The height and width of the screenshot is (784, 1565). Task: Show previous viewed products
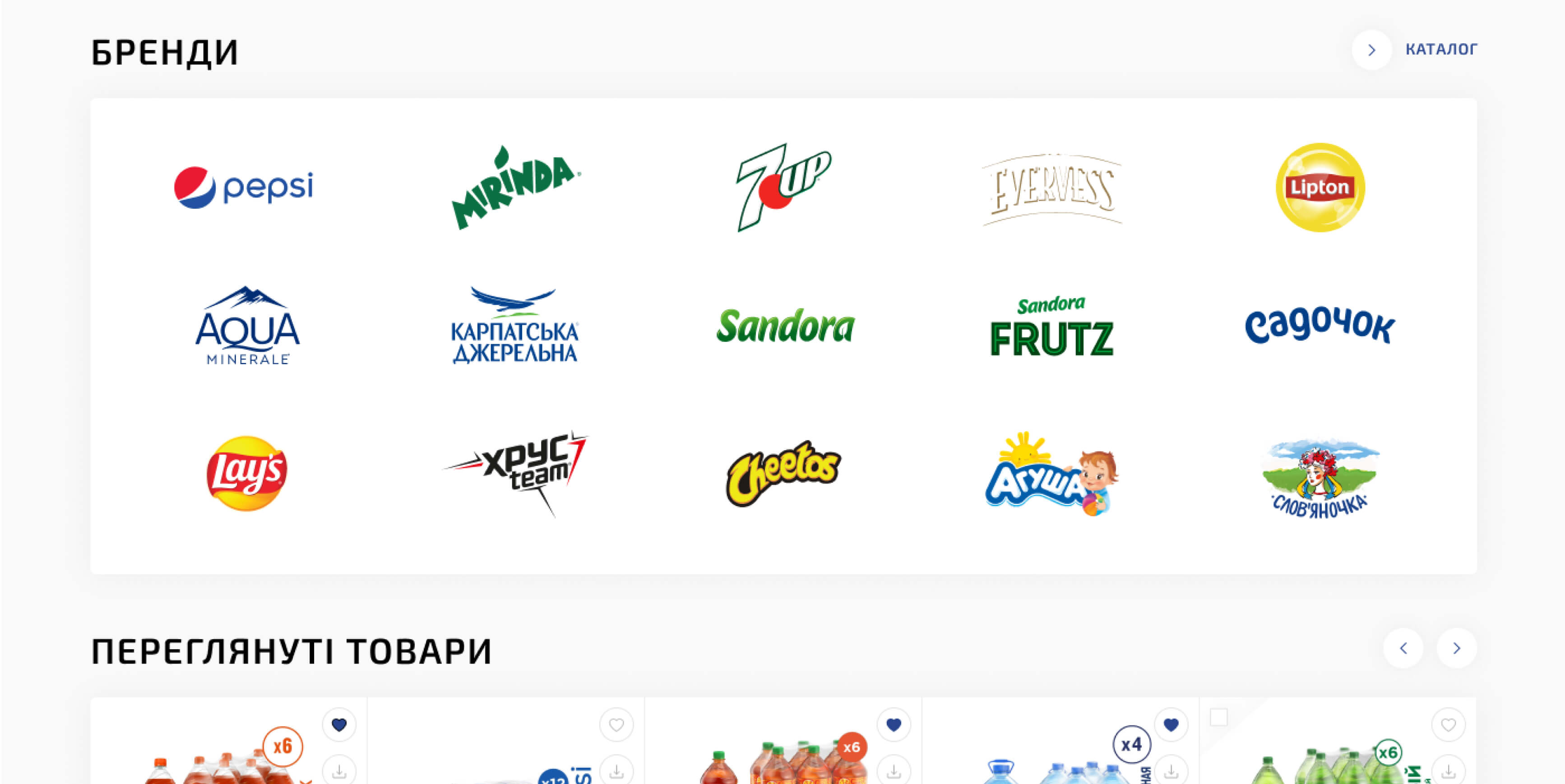(x=1403, y=648)
